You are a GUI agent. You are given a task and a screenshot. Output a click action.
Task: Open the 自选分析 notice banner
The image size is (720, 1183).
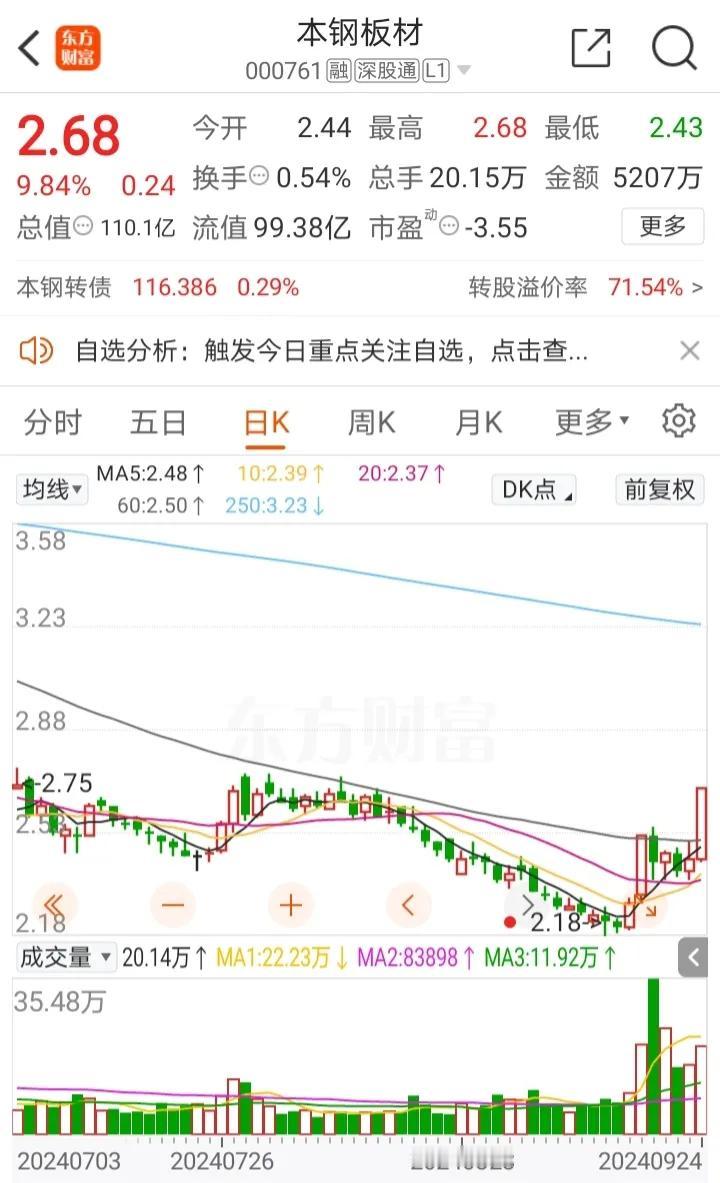point(331,351)
